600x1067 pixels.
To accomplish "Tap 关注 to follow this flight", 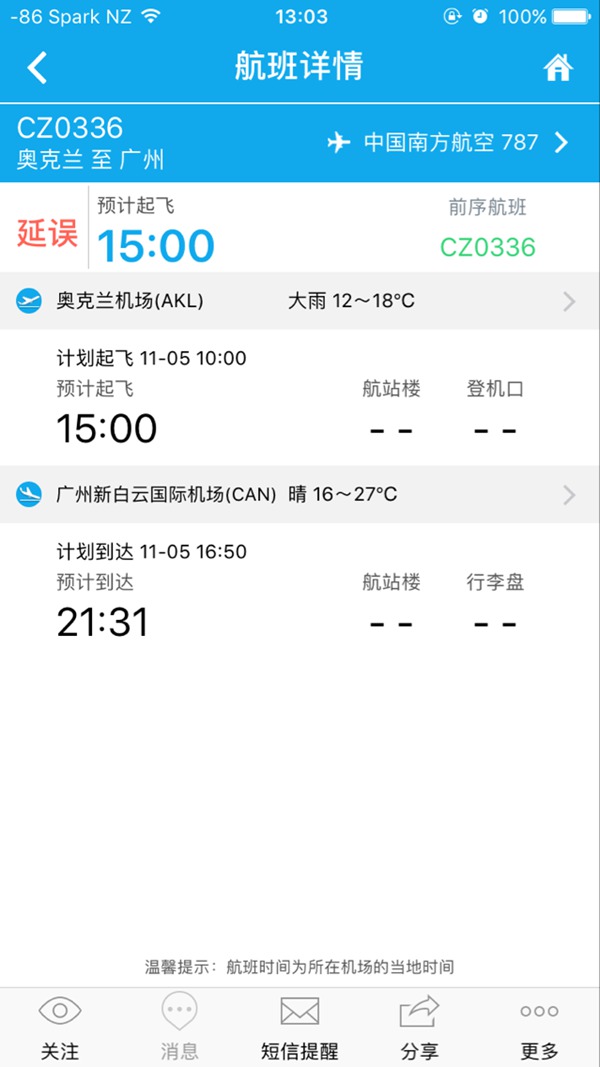I will pyautogui.click(x=60, y=1028).
